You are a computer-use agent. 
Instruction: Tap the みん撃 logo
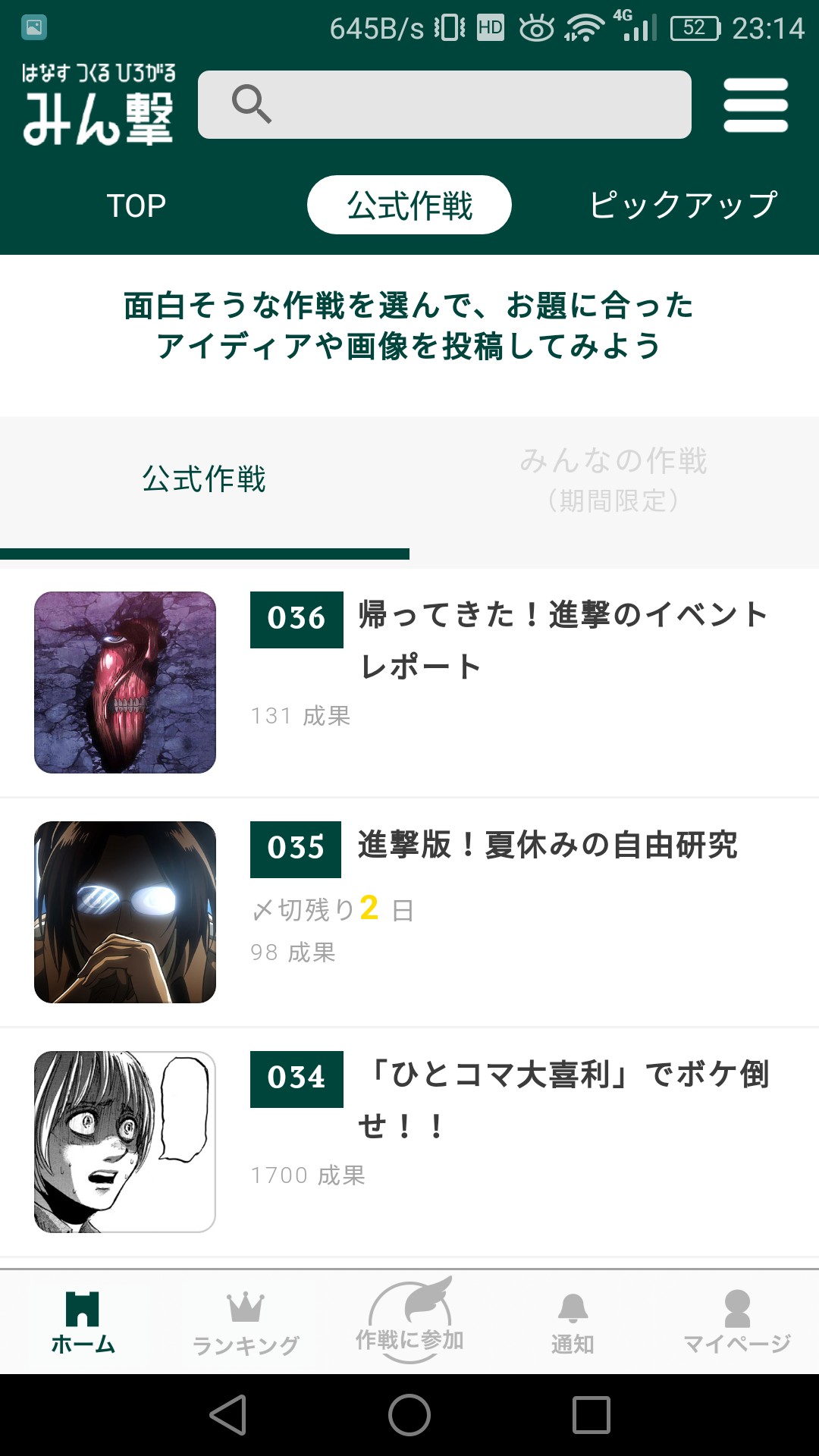click(x=99, y=106)
